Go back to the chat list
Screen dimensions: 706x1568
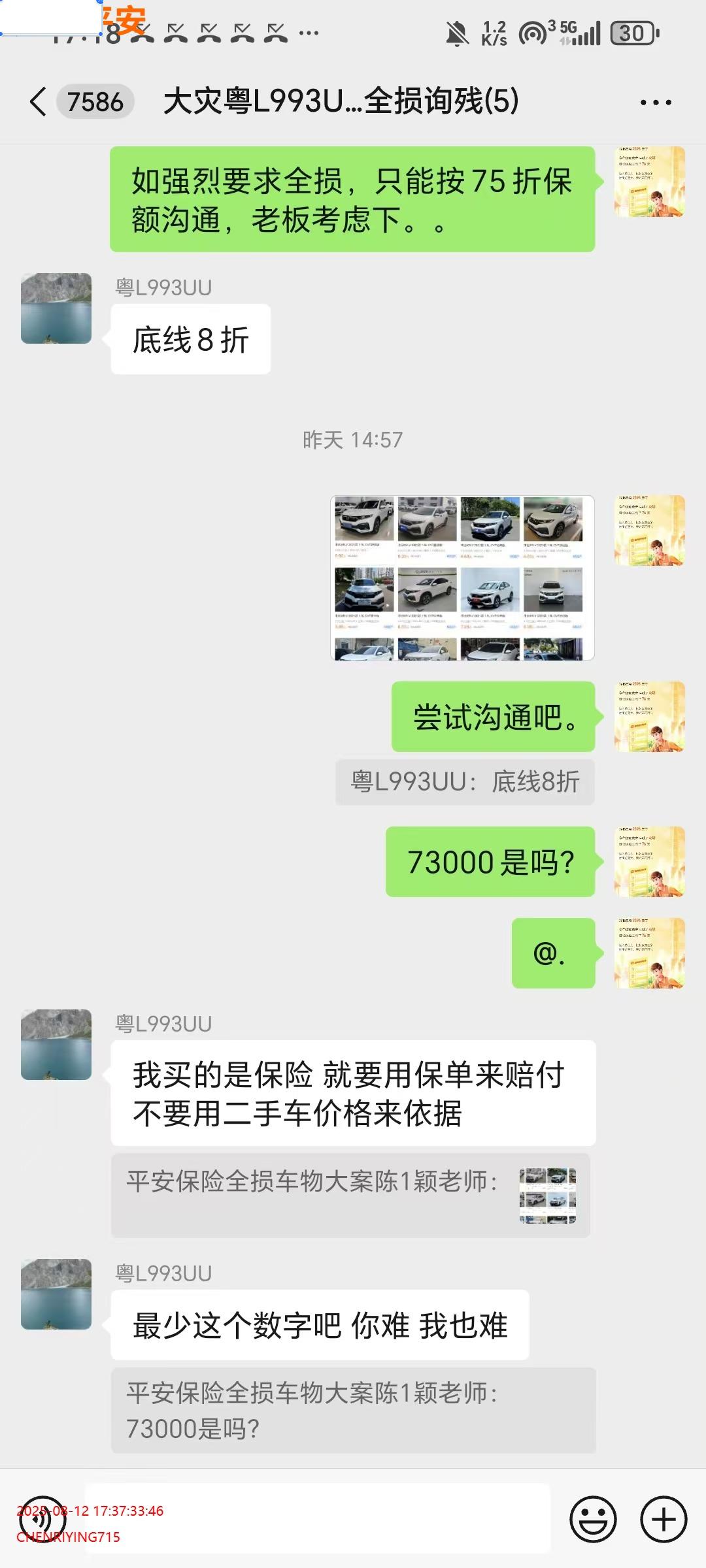click(38, 102)
